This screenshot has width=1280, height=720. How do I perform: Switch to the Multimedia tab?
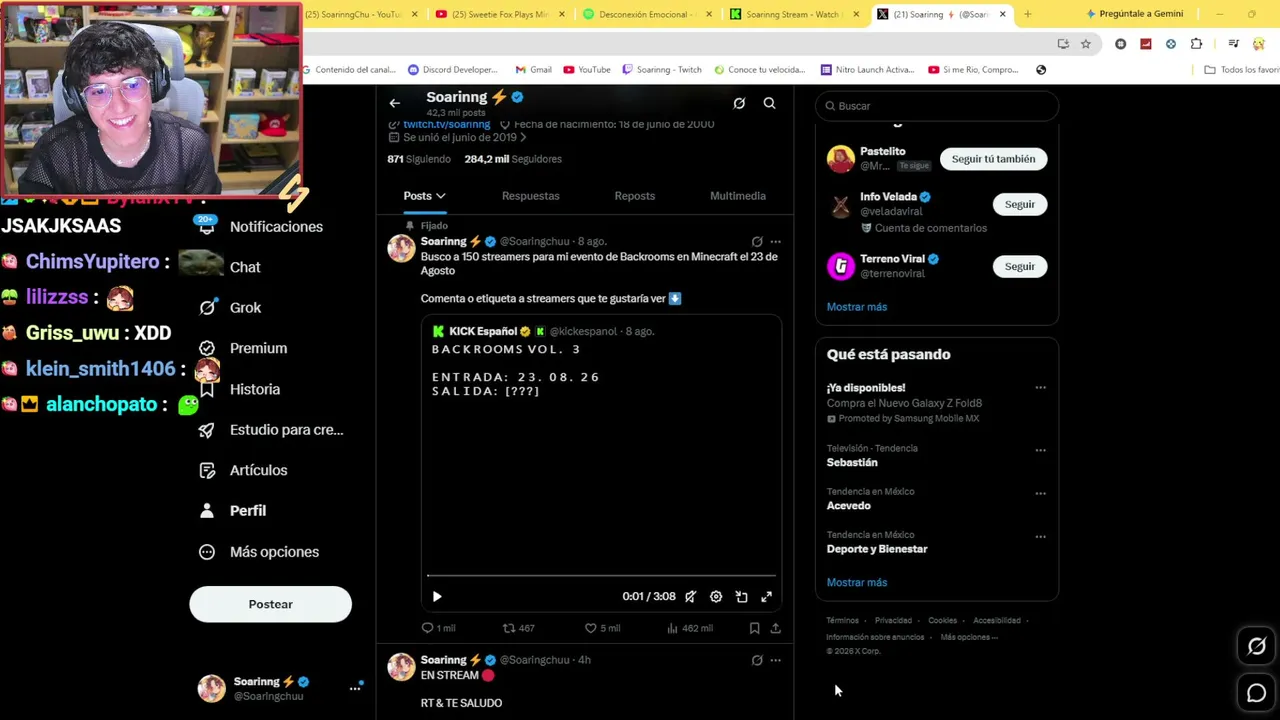738,196
